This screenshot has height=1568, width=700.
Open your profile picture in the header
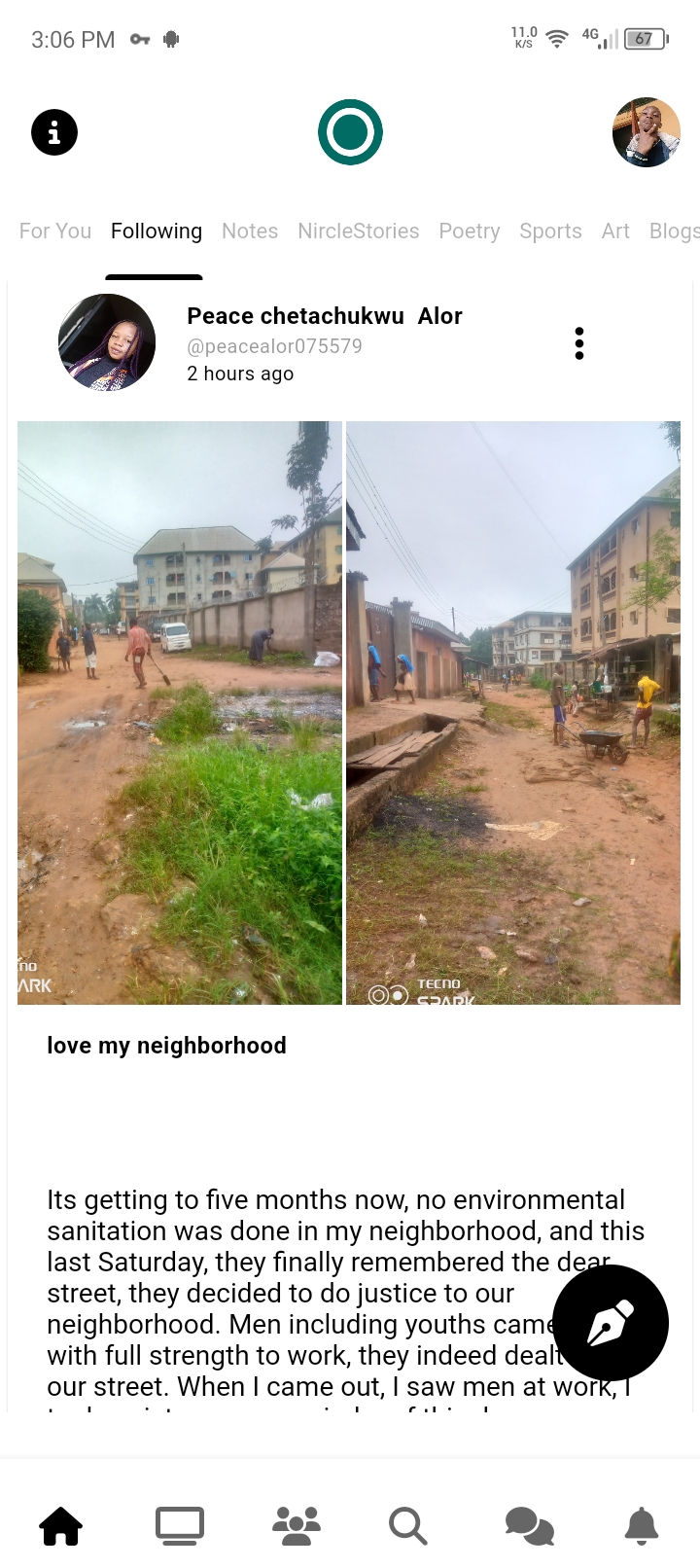click(x=646, y=132)
